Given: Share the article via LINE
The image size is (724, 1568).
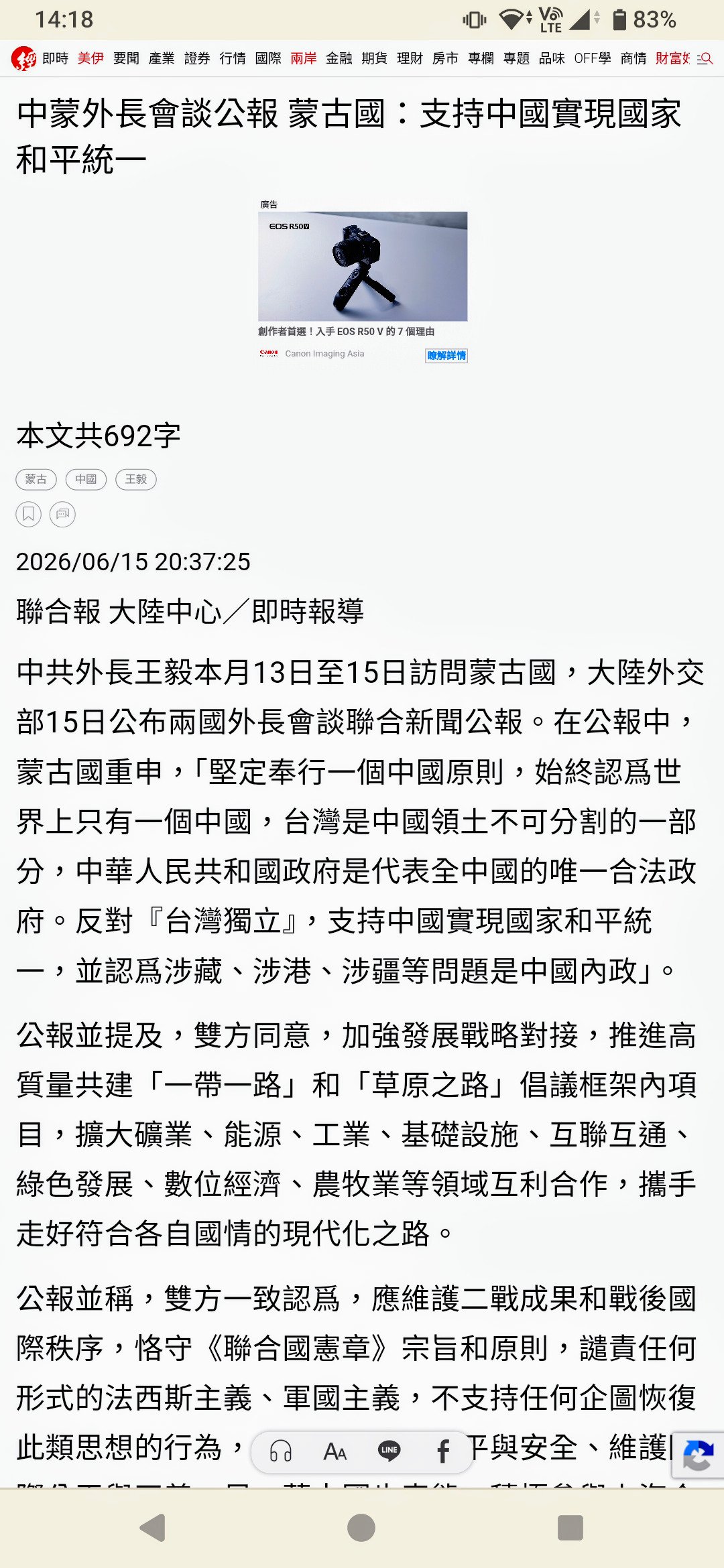Looking at the screenshot, I should point(389,1451).
